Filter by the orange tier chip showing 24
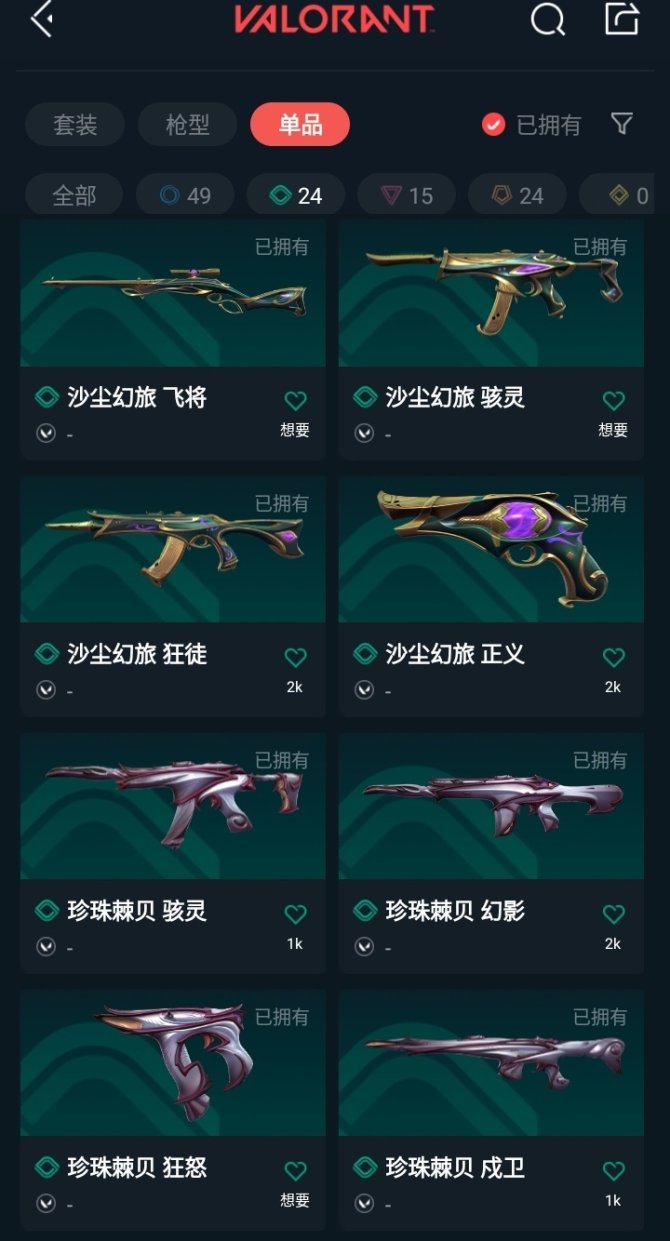 pyautogui.click(x=516, y=195)
